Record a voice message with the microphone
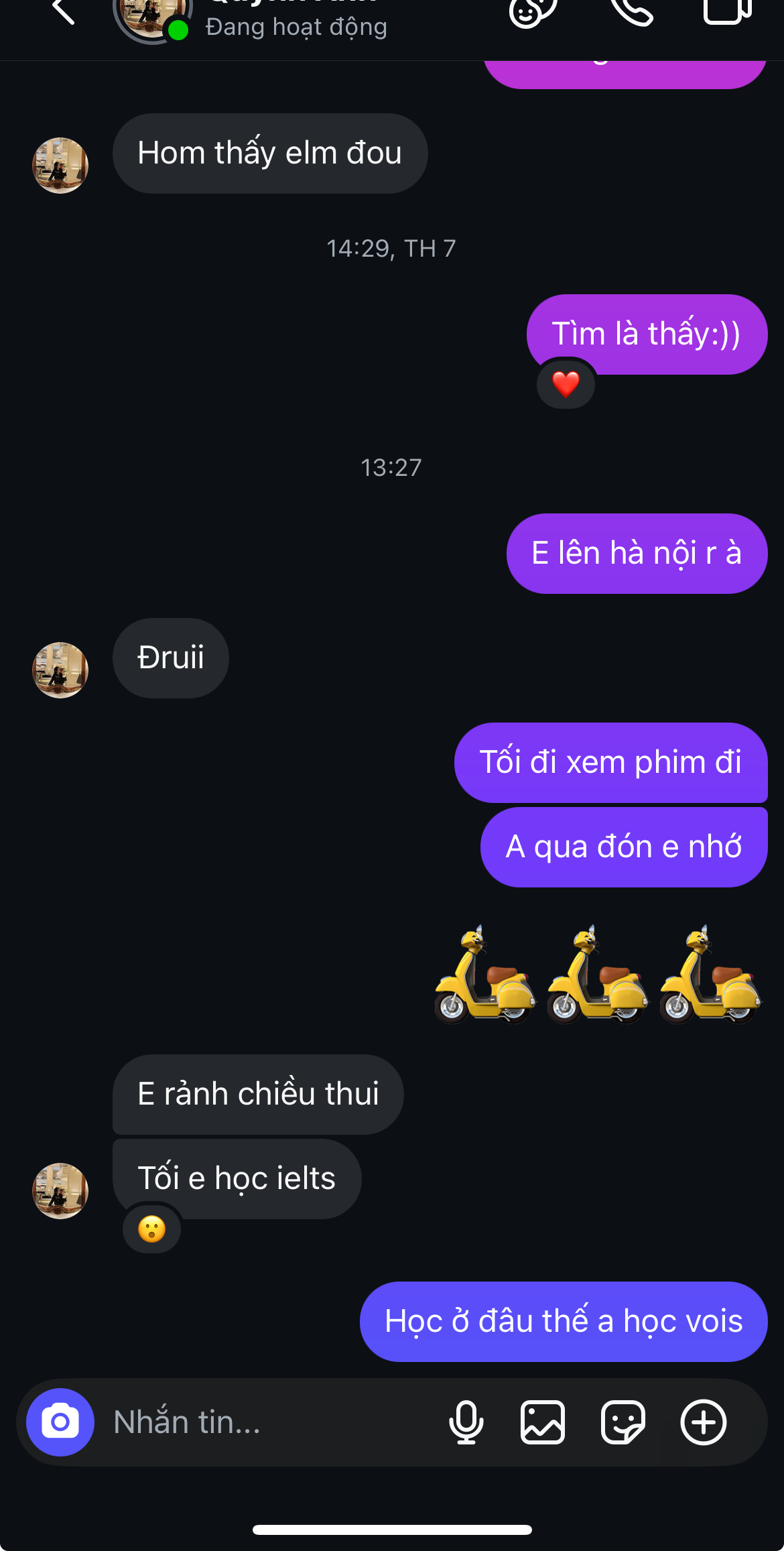The width and height of the screenshot is (784, 1551). pos(466,1422)
